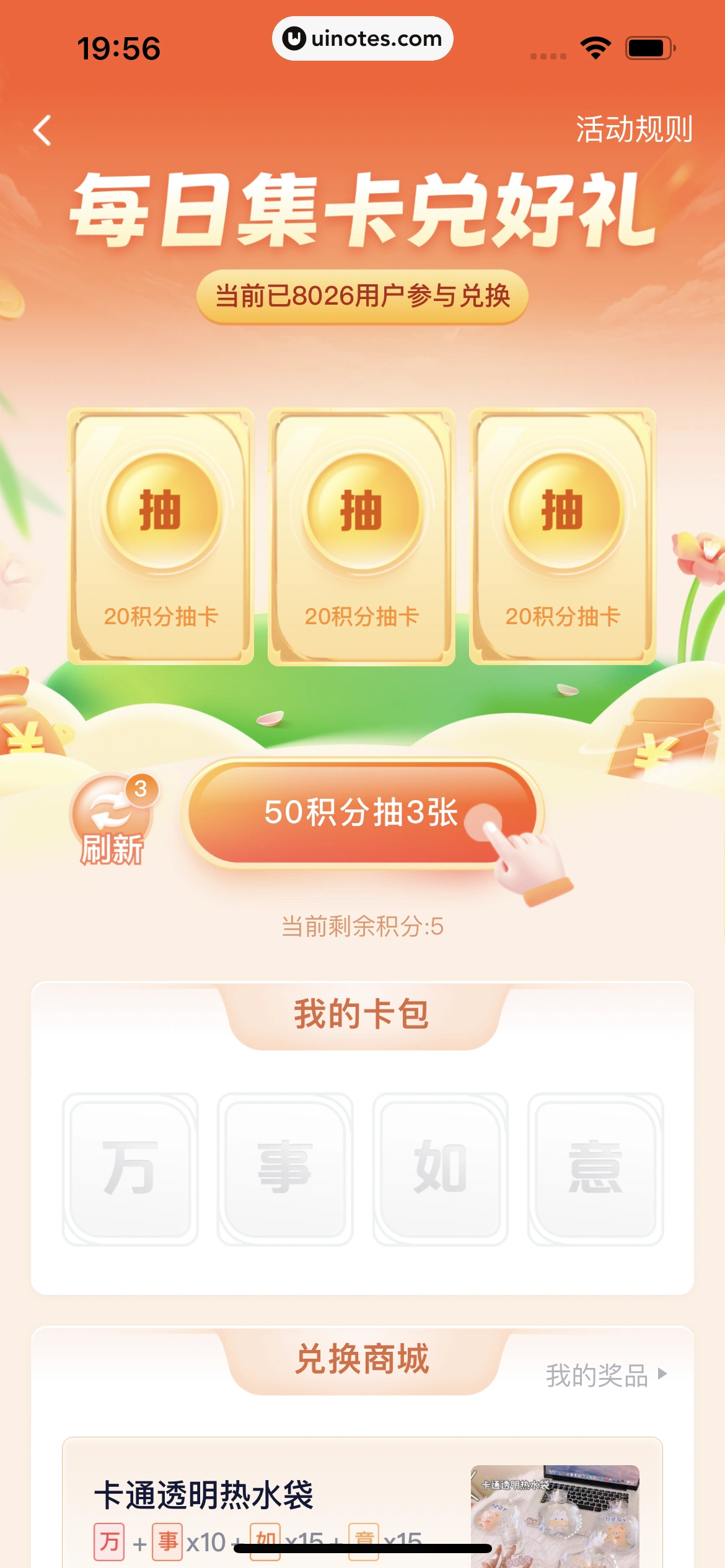725x1568 pixels.
Task: Tap the 50积分抽3张 button
Action: 362,814
